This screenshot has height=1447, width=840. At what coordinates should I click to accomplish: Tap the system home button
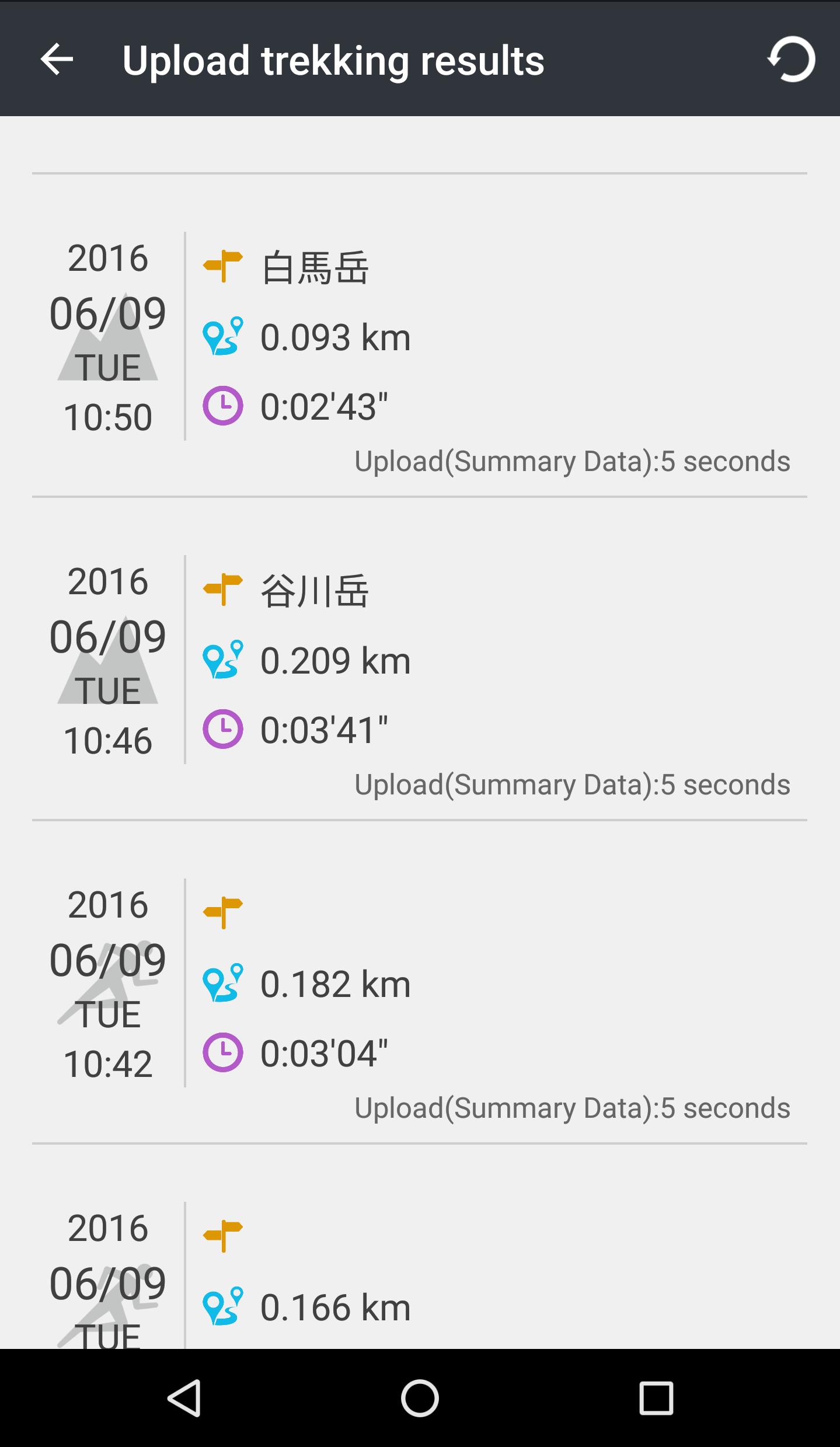pyautogui.click(x=420, y=1398)
